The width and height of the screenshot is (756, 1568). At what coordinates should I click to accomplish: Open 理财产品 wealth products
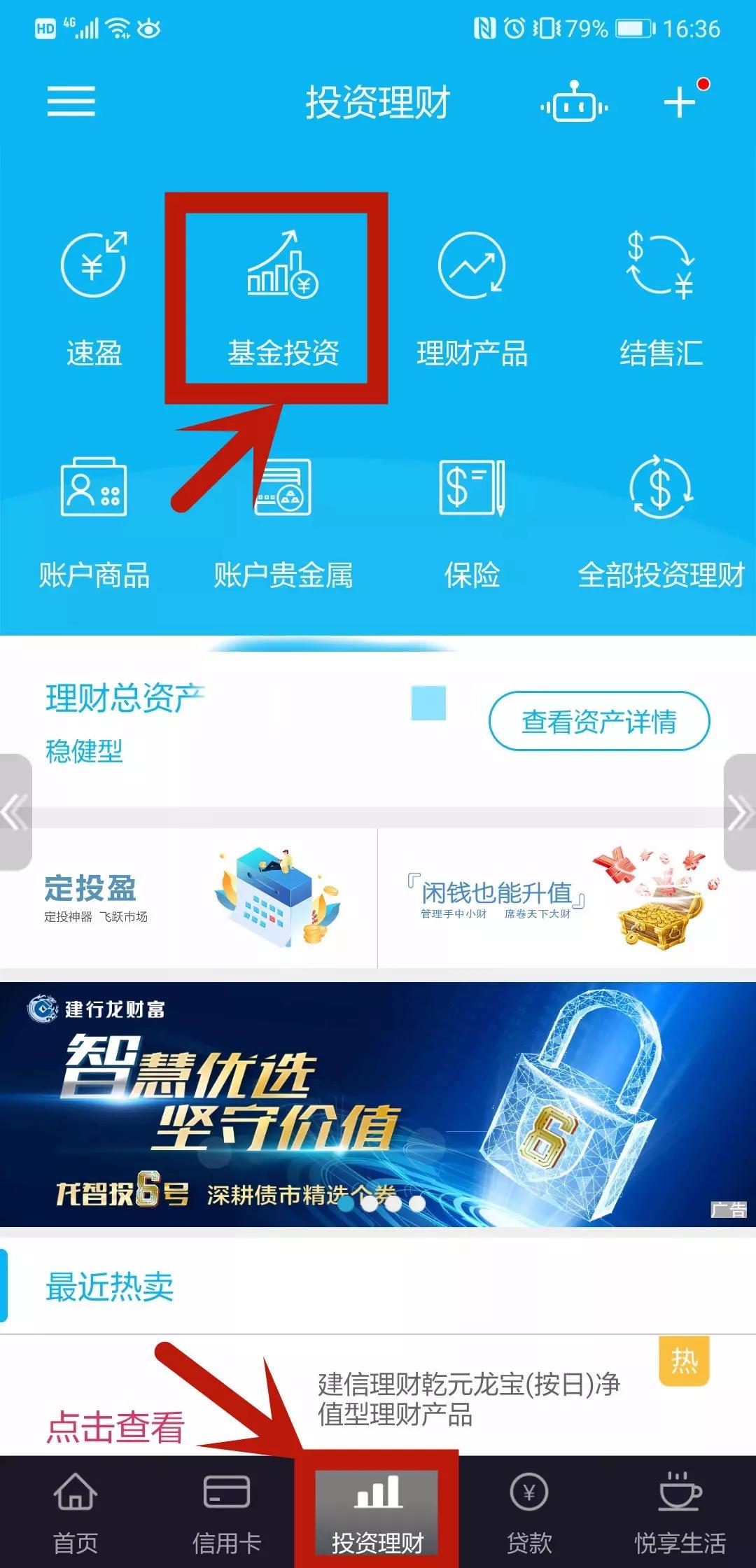click(470, 294)
